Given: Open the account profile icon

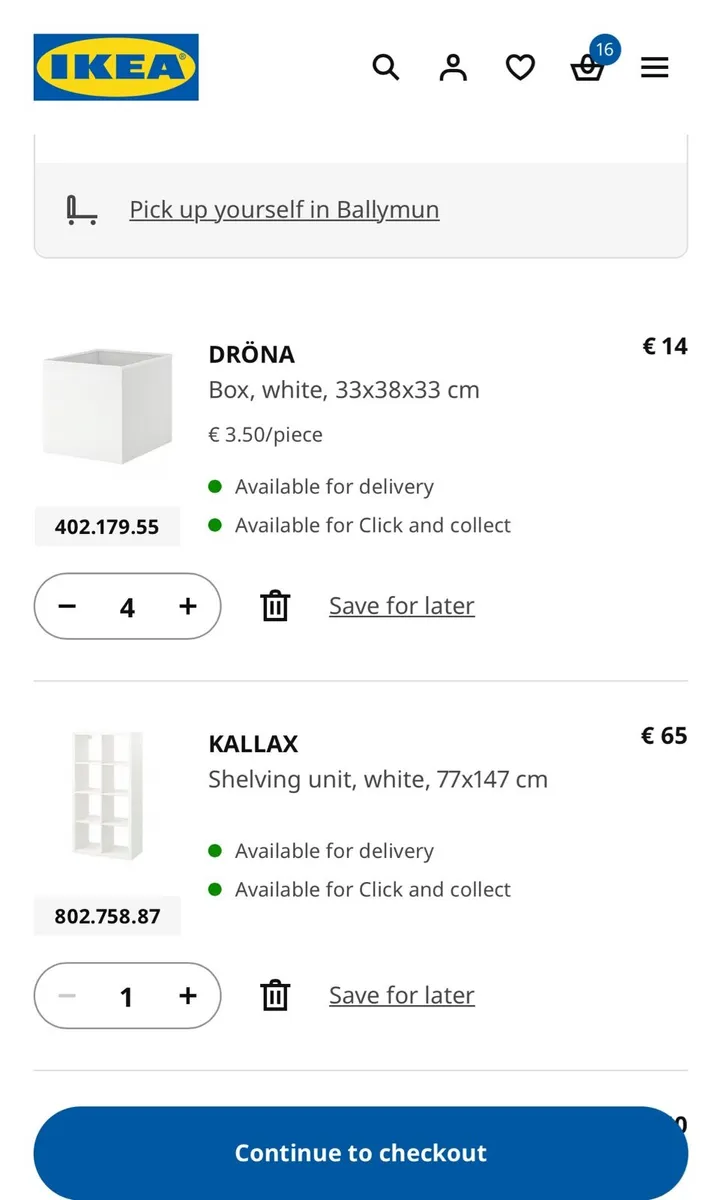Looking at the screenshot, I should pyautogui.click(x=452, y=67).
